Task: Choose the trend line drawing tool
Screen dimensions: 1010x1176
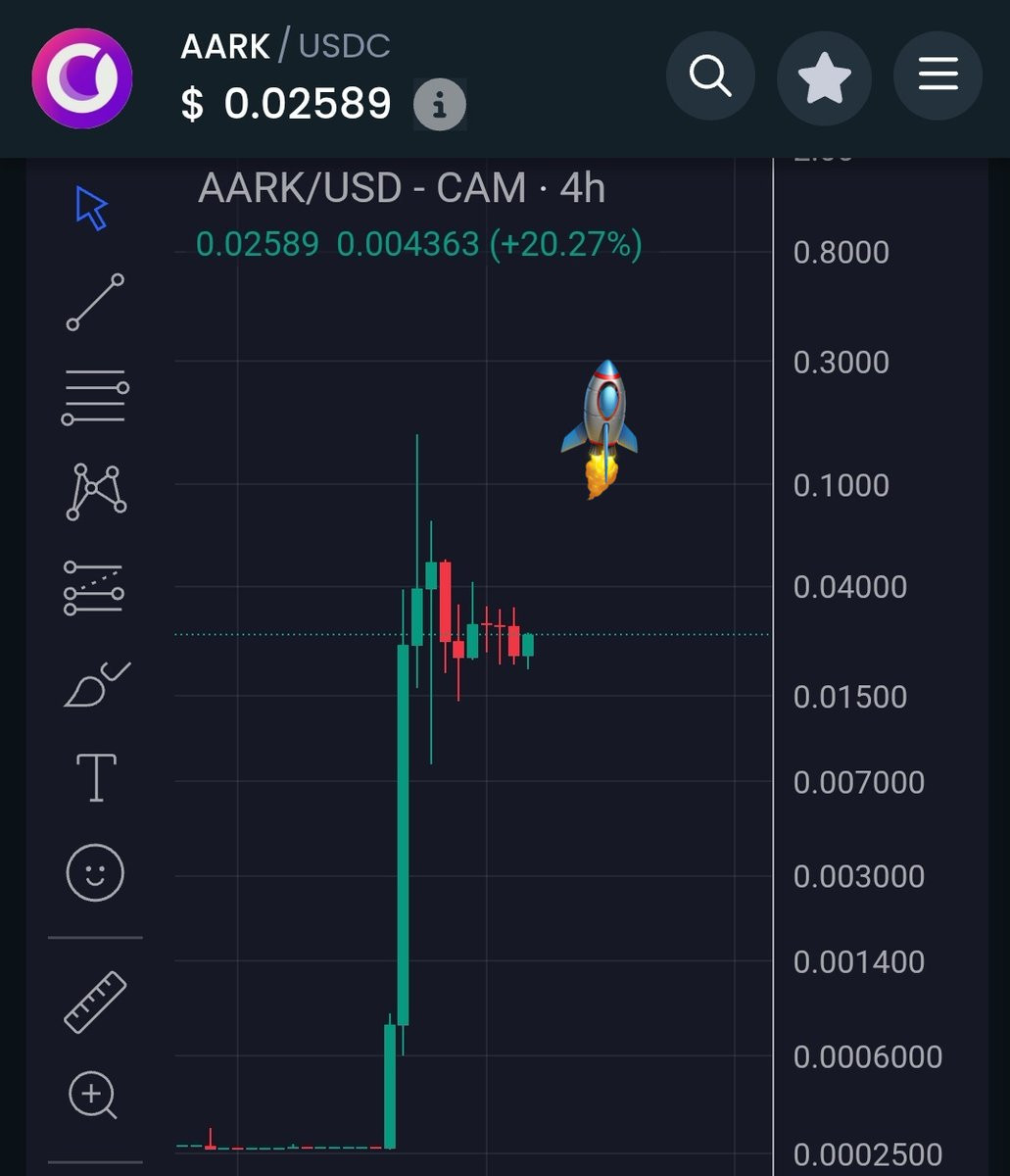Action: coord(95,302)
